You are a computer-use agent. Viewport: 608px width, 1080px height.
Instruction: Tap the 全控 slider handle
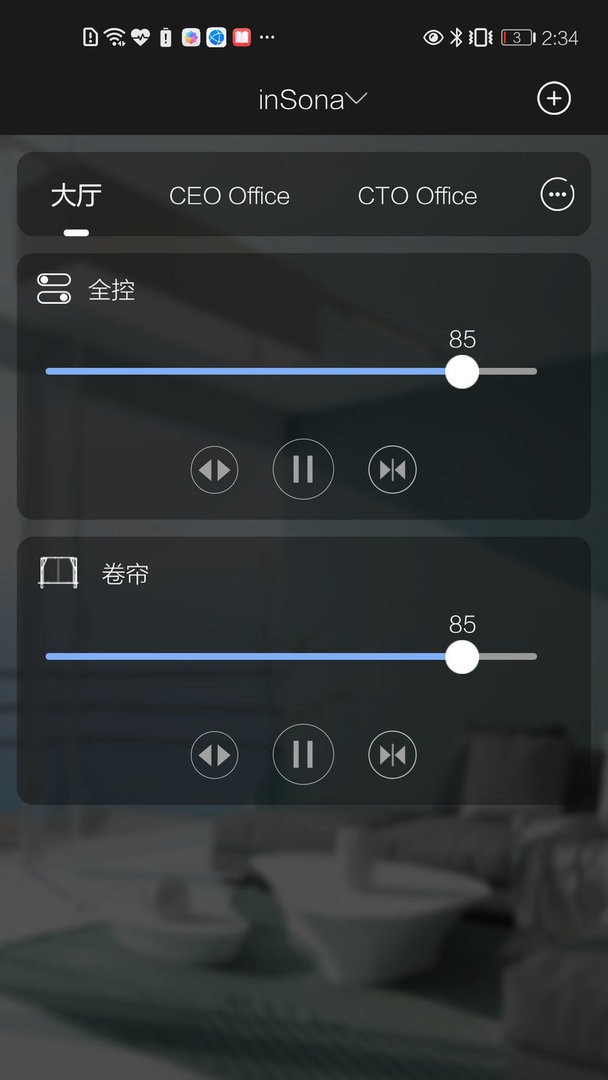pyautogui.click(x=461, y=371)
